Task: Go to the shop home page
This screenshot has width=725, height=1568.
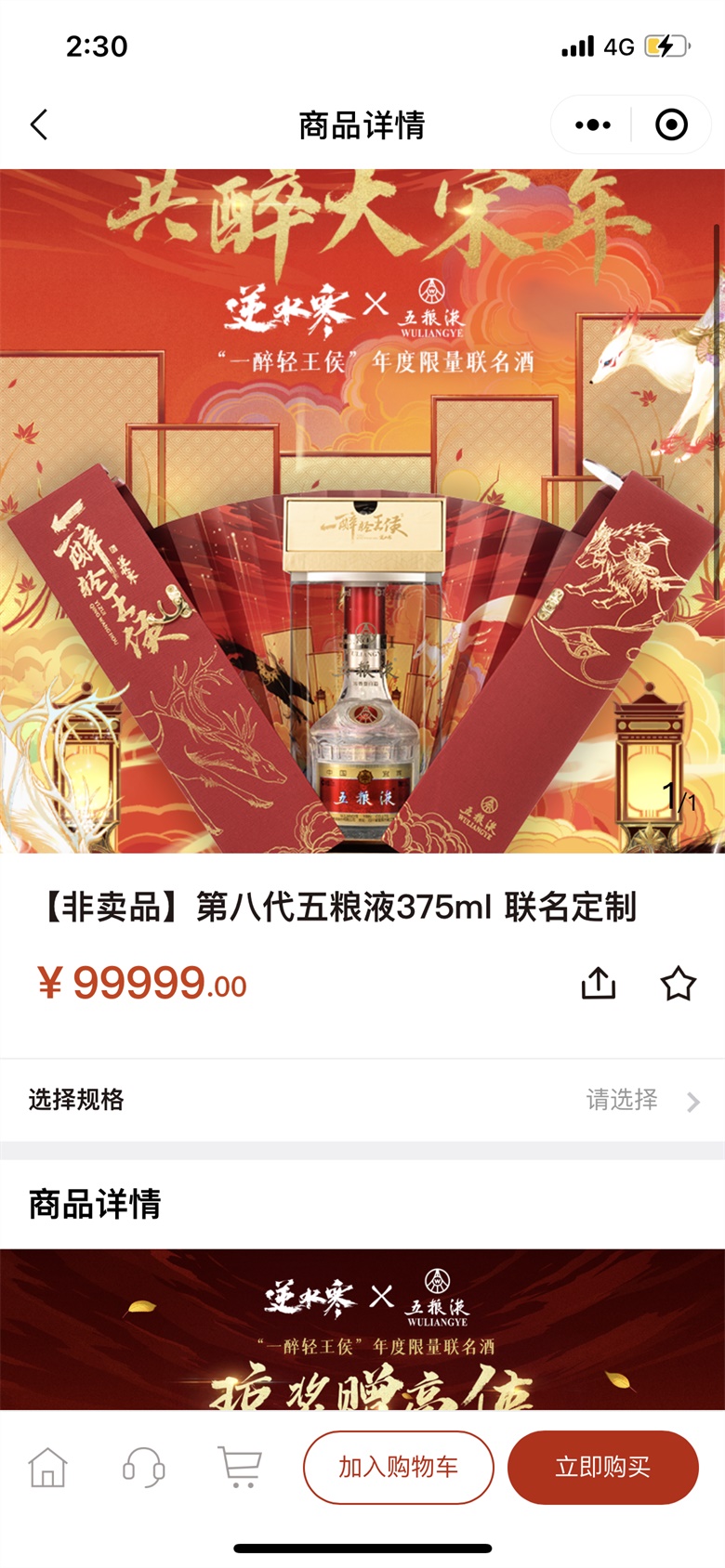Action: 48,1468
